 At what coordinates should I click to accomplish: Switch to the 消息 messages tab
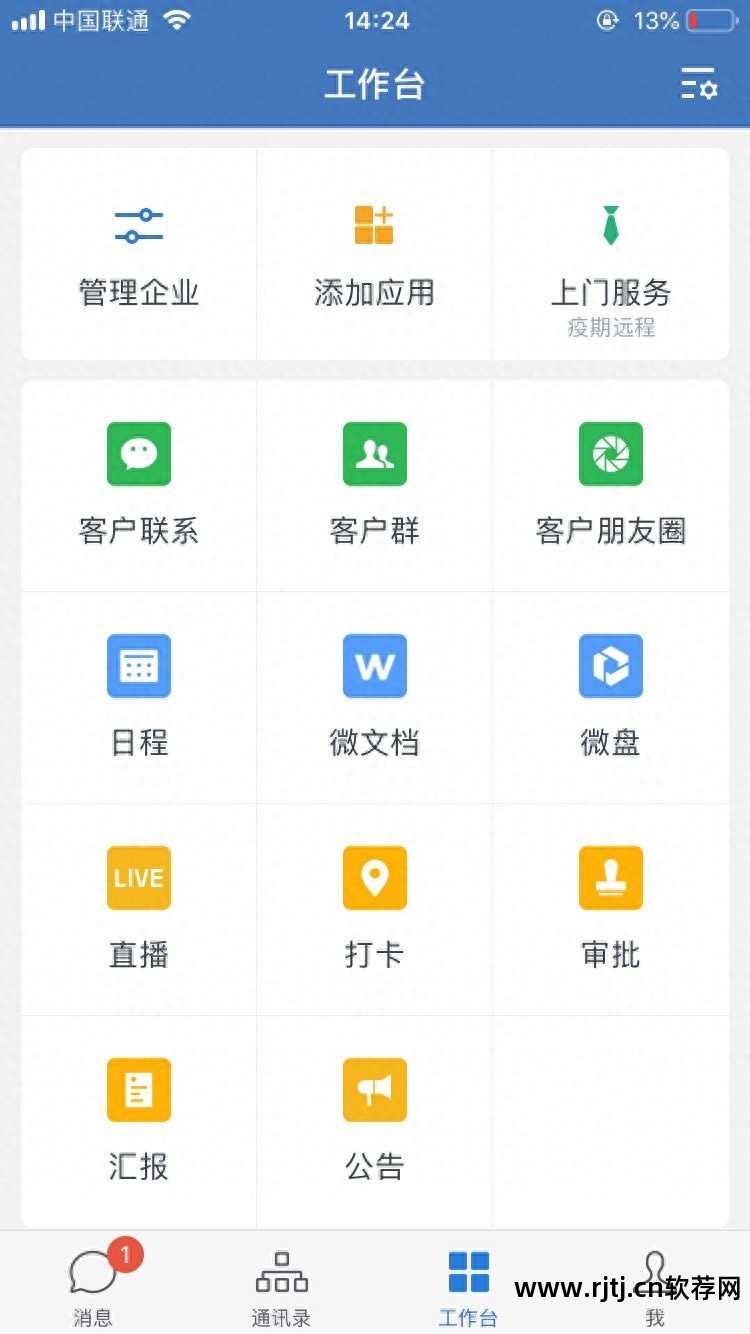pos(93,1285)
